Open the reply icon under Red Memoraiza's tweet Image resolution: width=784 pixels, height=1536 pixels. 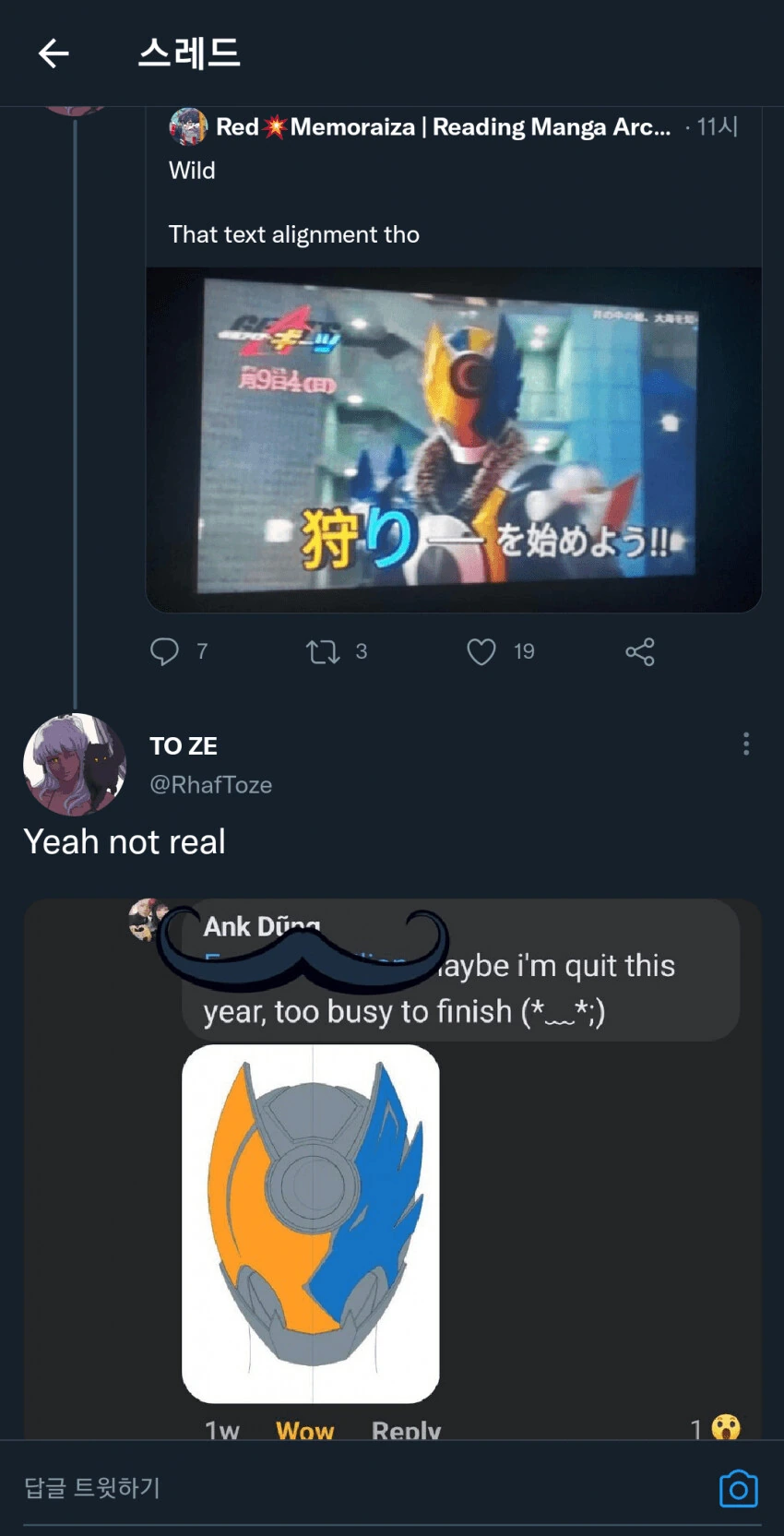164,651
